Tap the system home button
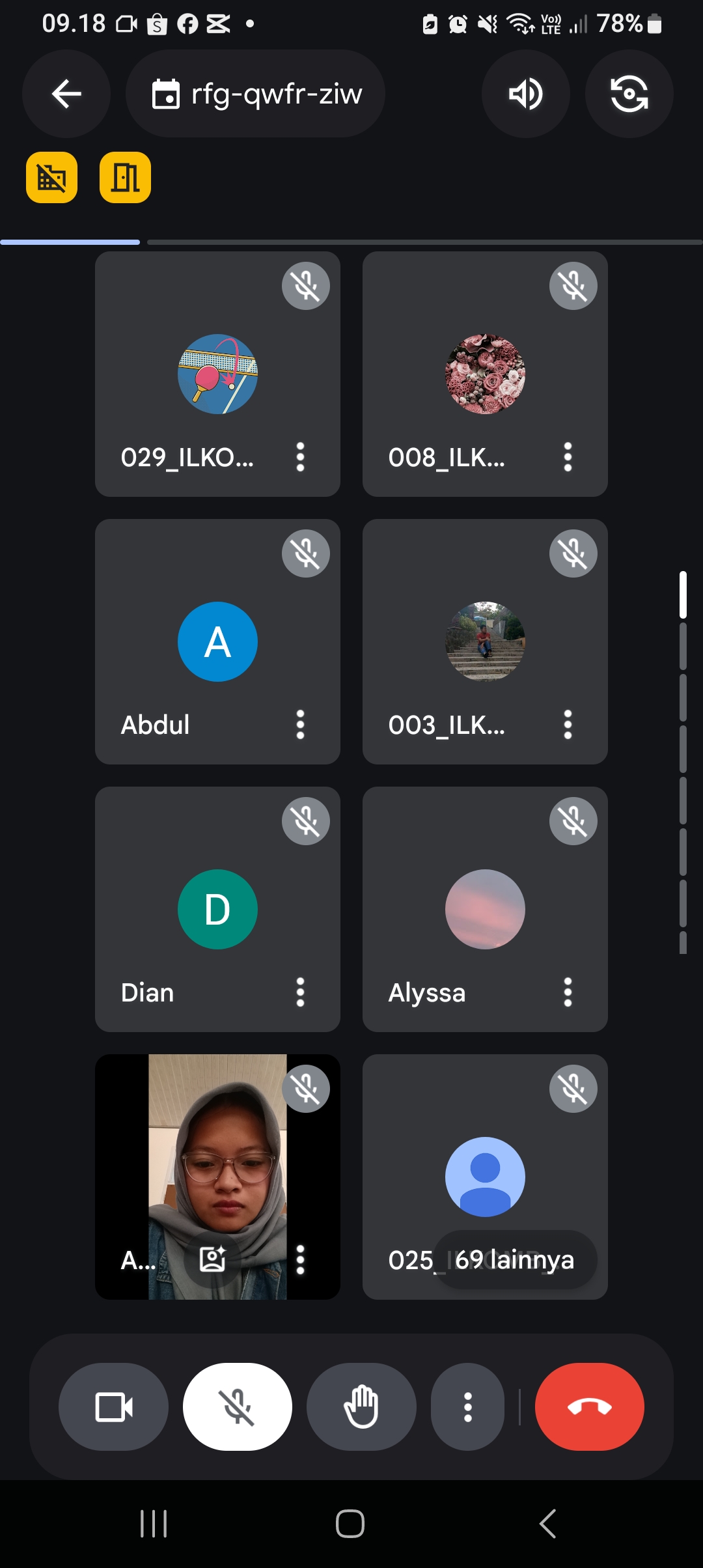Viewport: 703px width, 1568px height. 350,1524
